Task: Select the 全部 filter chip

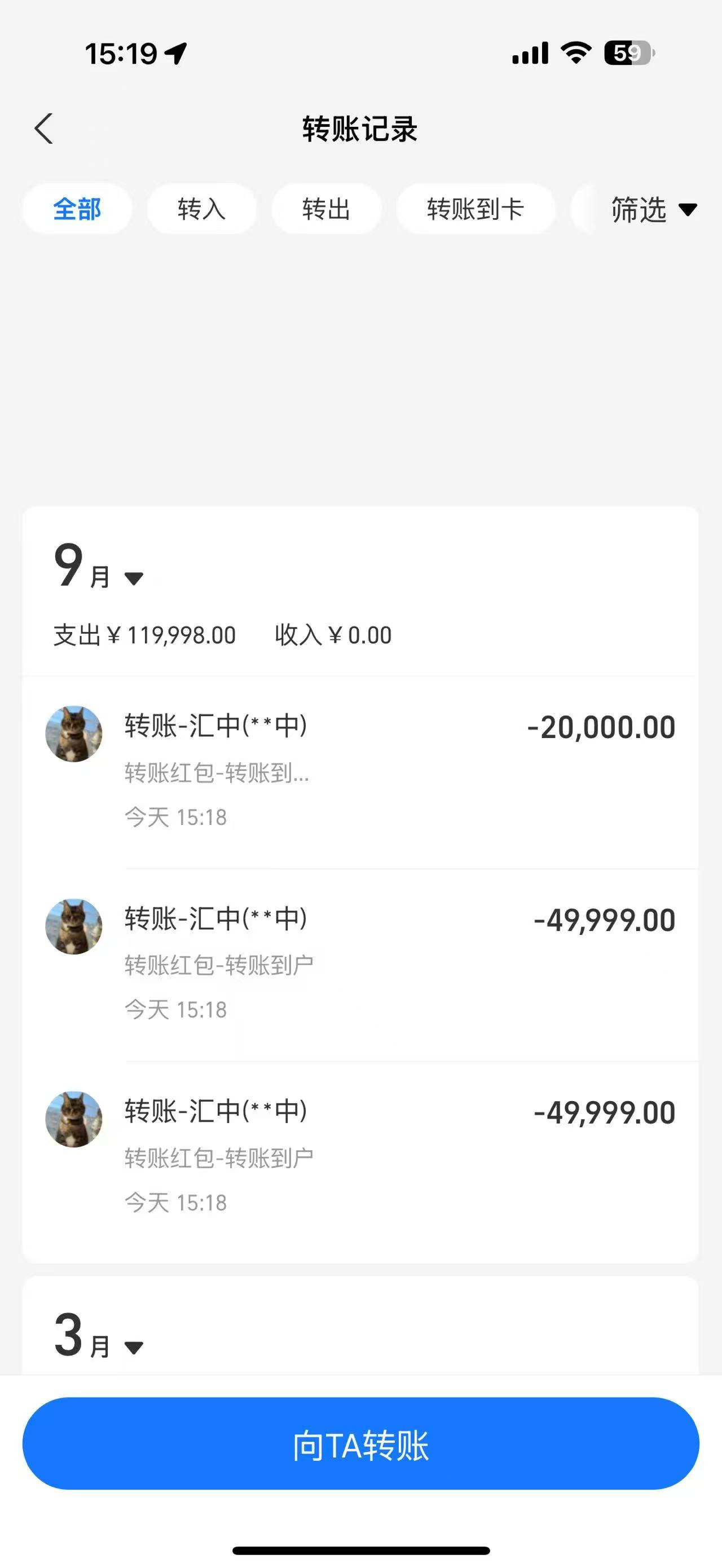Action: pyautogui.click(x=77, y=209)
